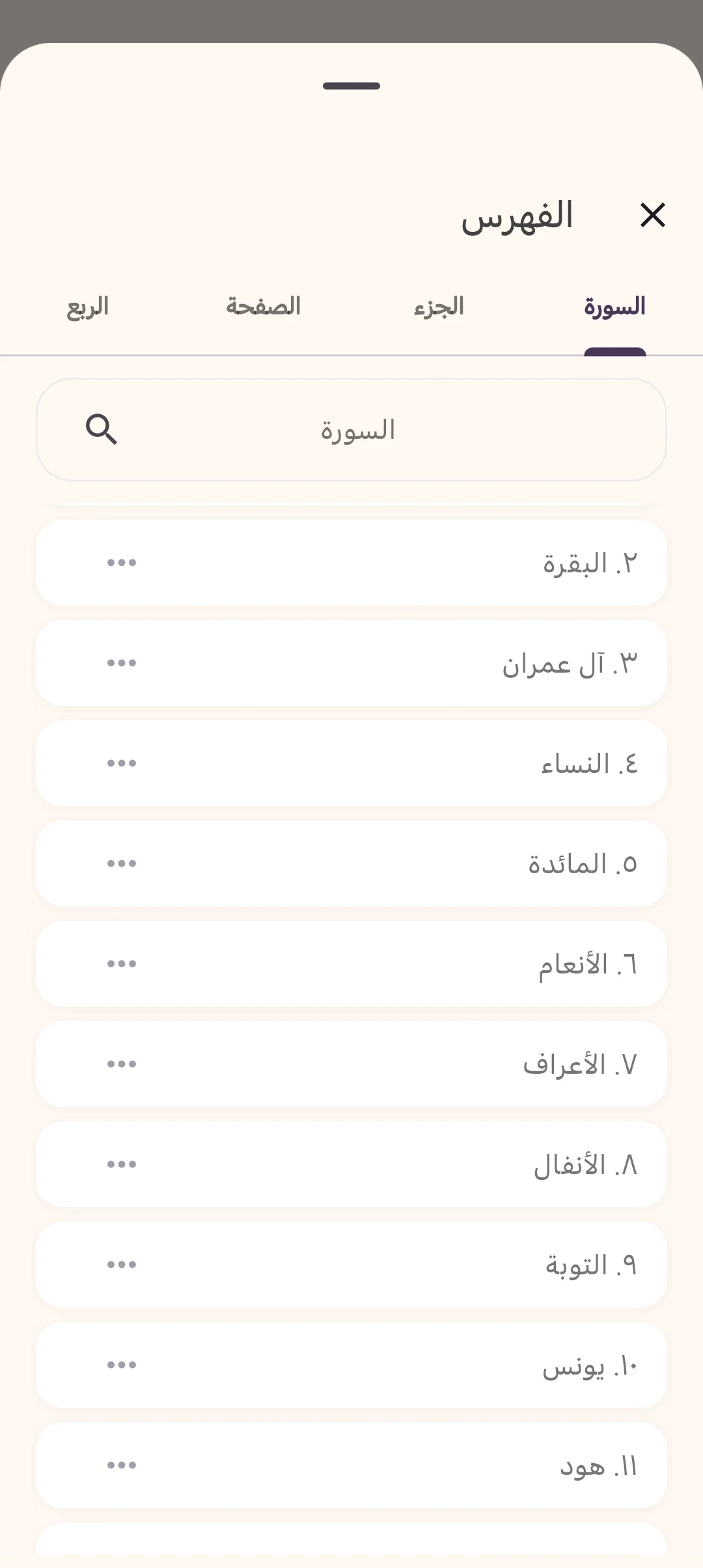Show more options for الأعراف

click(x=122, y=1065)
